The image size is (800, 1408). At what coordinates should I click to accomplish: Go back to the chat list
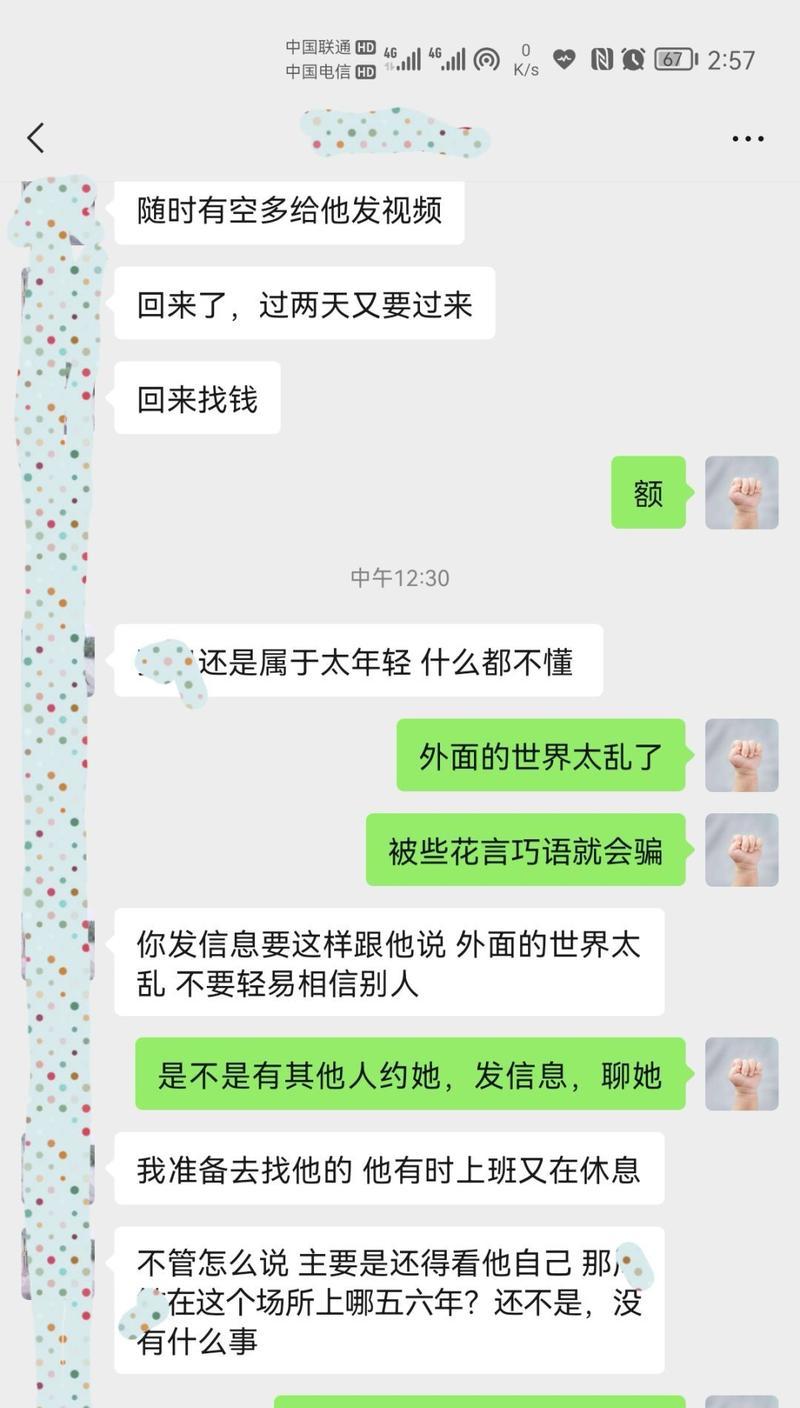[36, 138]
